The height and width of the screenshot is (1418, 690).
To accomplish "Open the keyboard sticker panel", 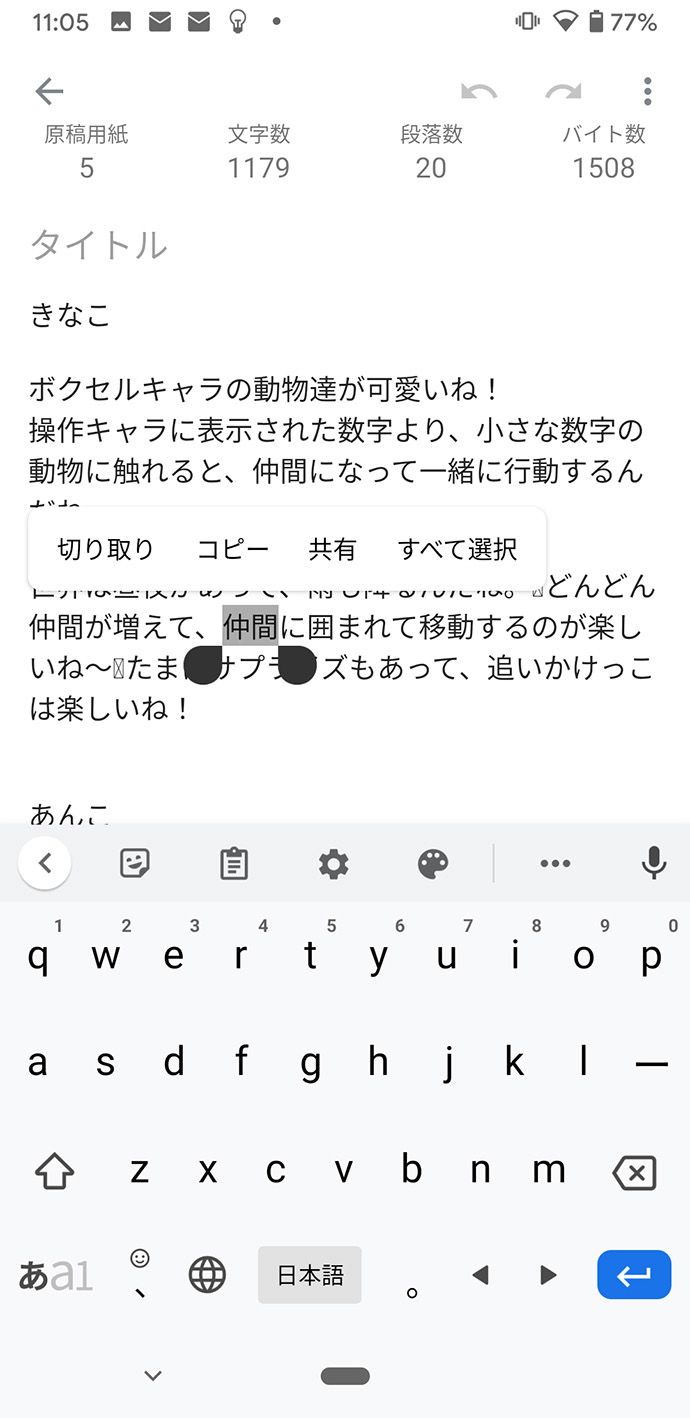I will pyautogui.click(x=135, y=863).
